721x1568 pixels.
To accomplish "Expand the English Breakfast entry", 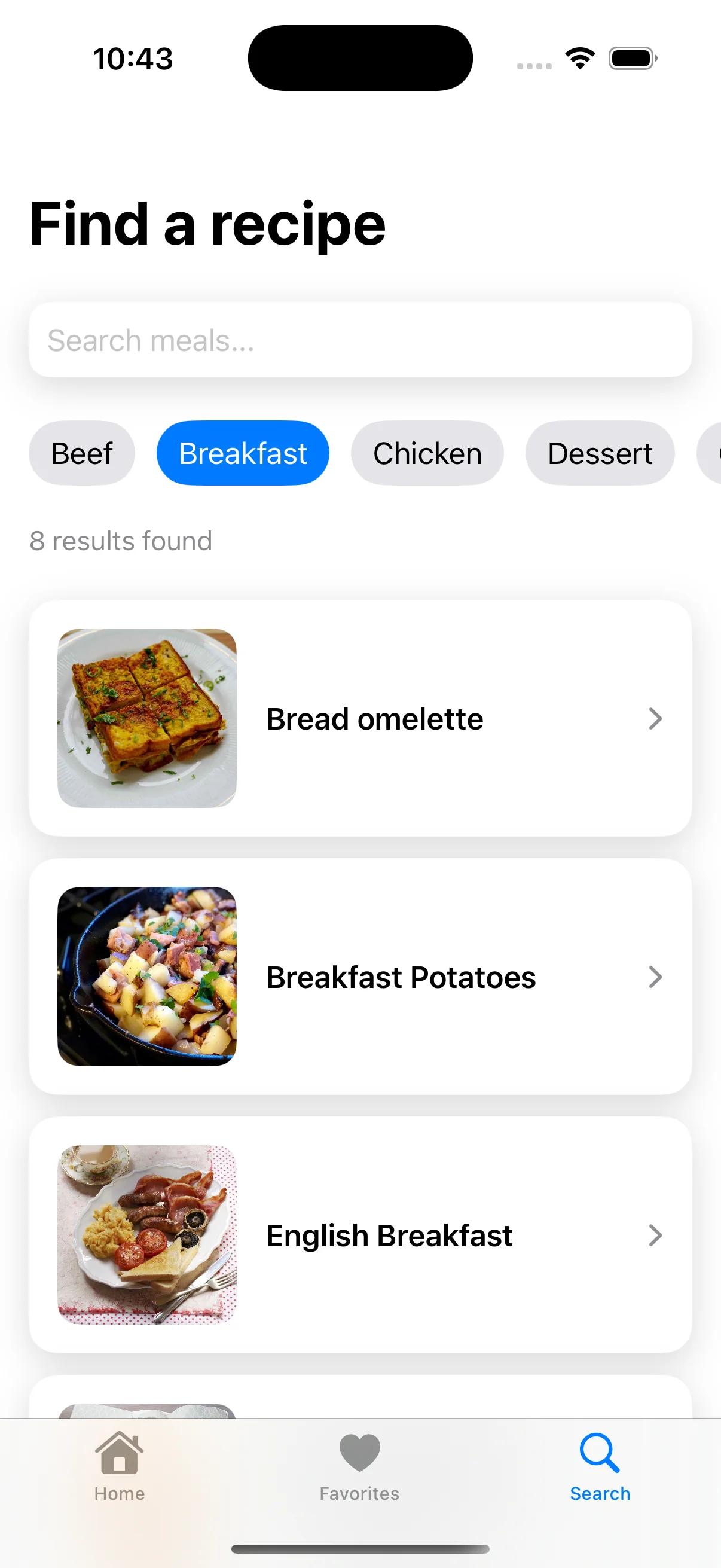I will coord(655,1235).
